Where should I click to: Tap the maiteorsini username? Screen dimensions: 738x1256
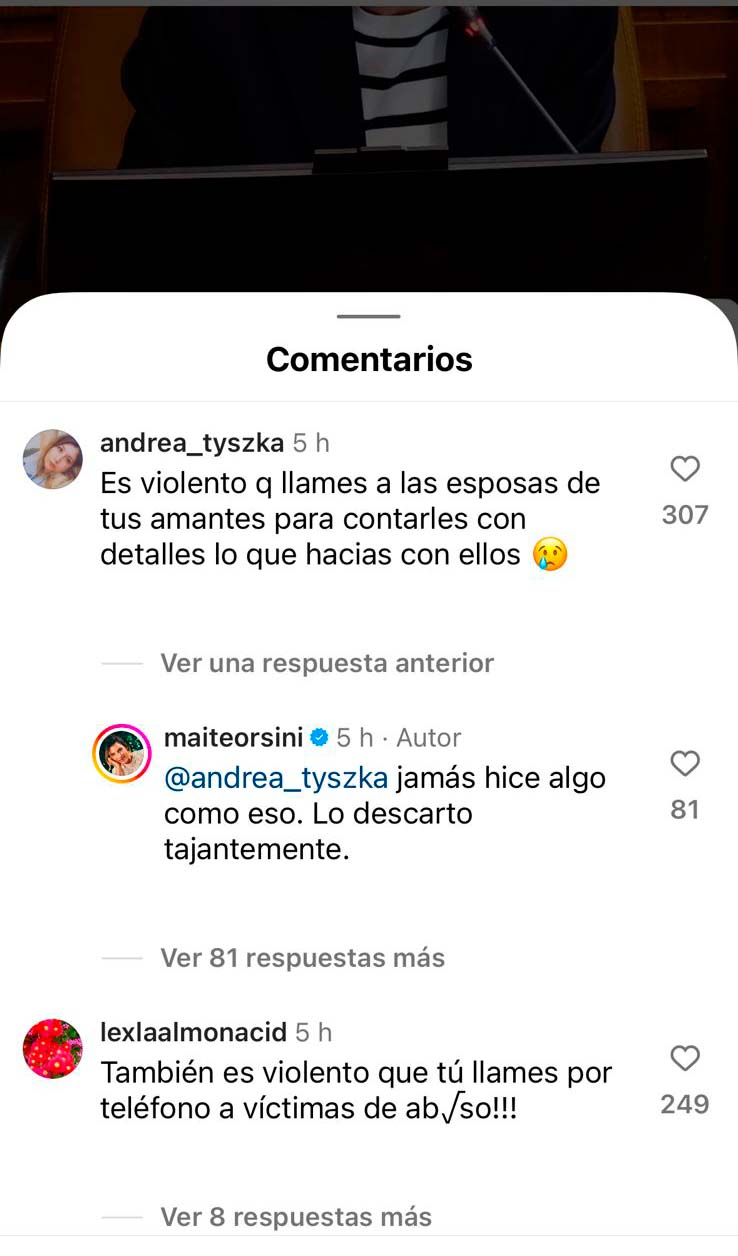[x=232, y=738]
